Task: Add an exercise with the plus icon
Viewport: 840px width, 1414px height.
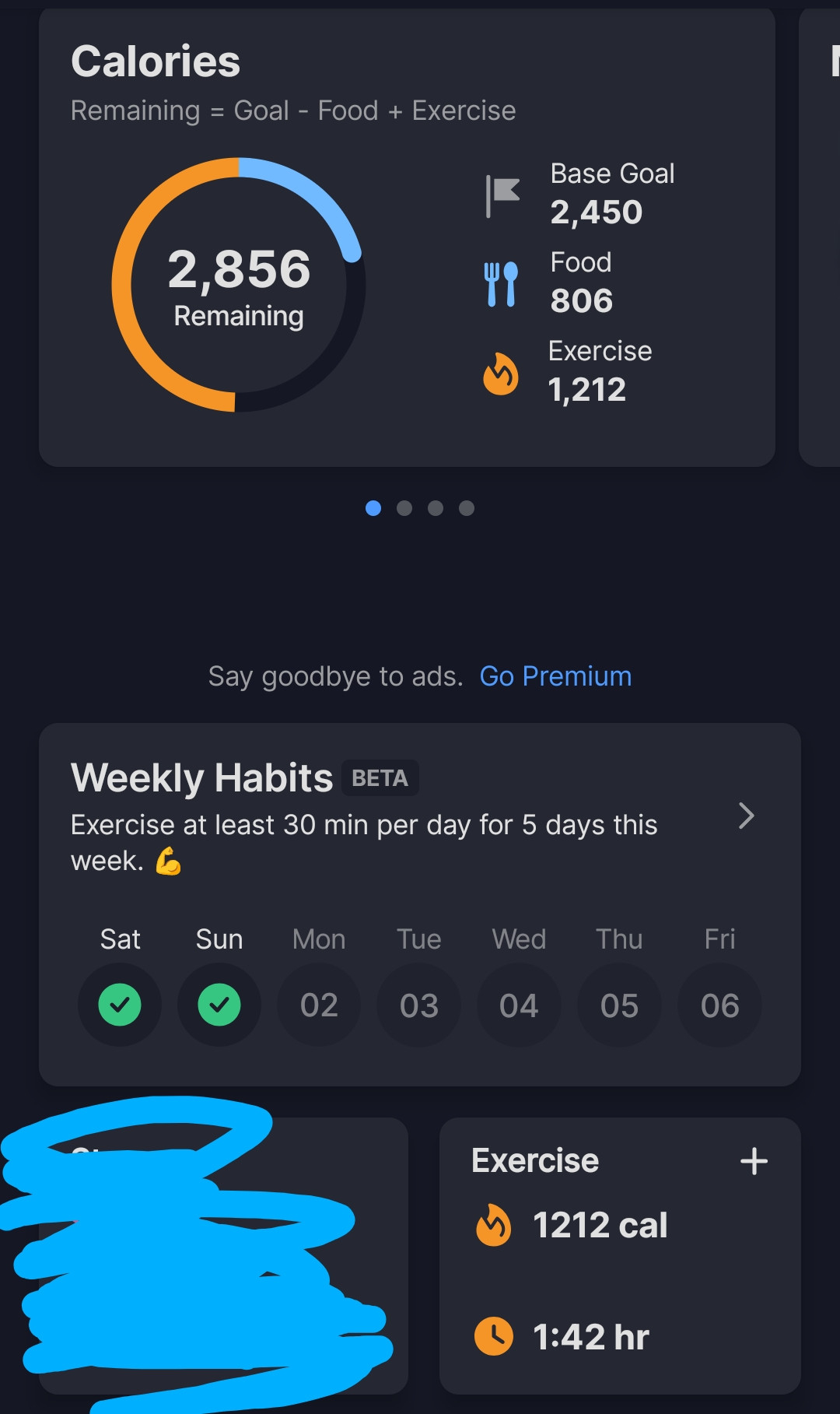Action: pyautogui.click(x=754, y=1161)
